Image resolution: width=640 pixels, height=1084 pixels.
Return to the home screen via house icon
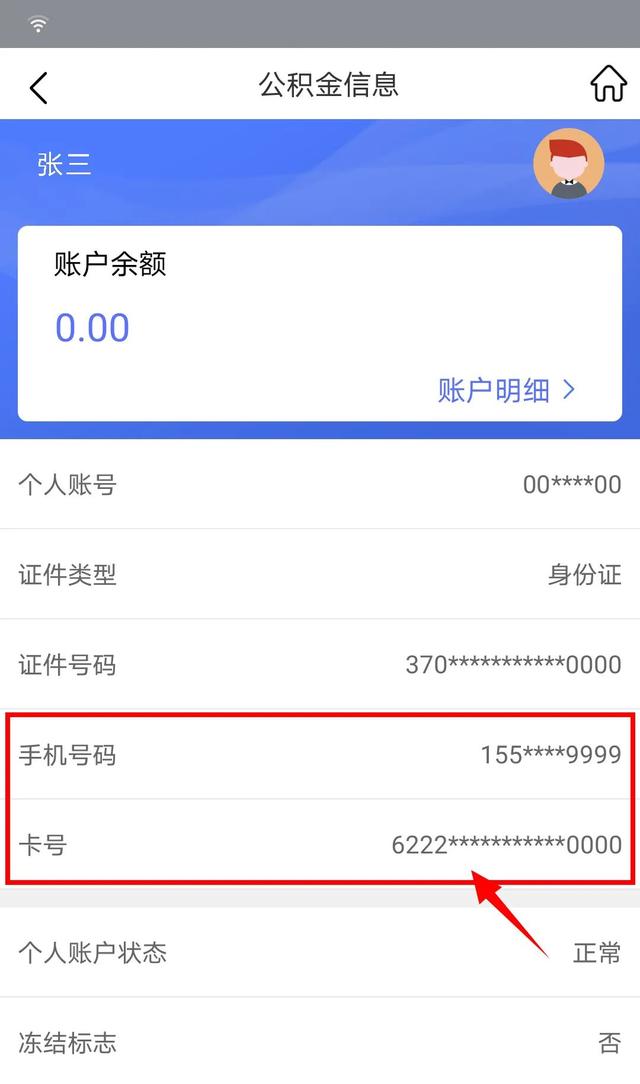pos(608,85)
